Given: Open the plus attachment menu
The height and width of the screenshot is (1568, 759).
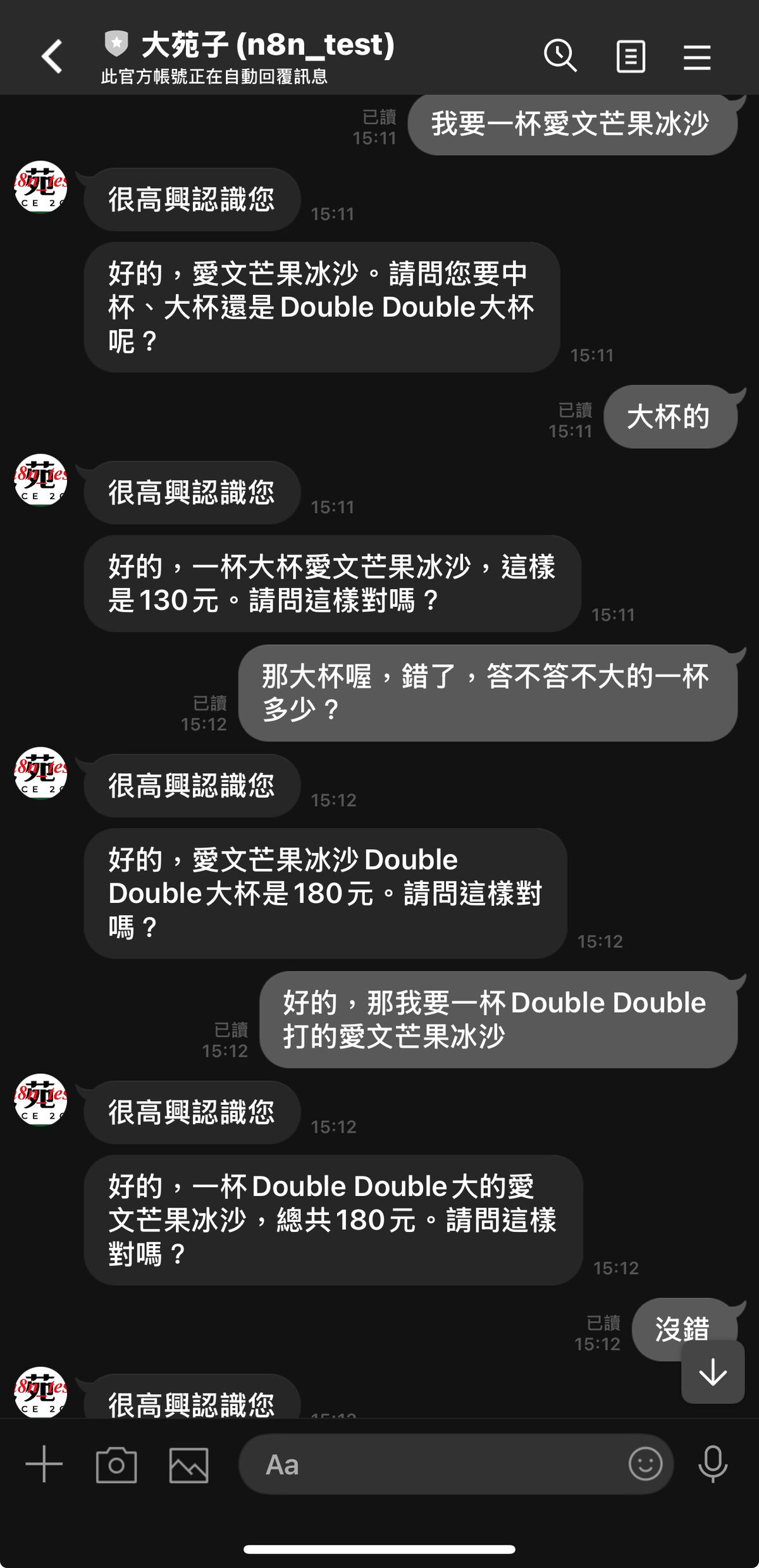Looking at the screenshot, I should tap(44, 1464).
